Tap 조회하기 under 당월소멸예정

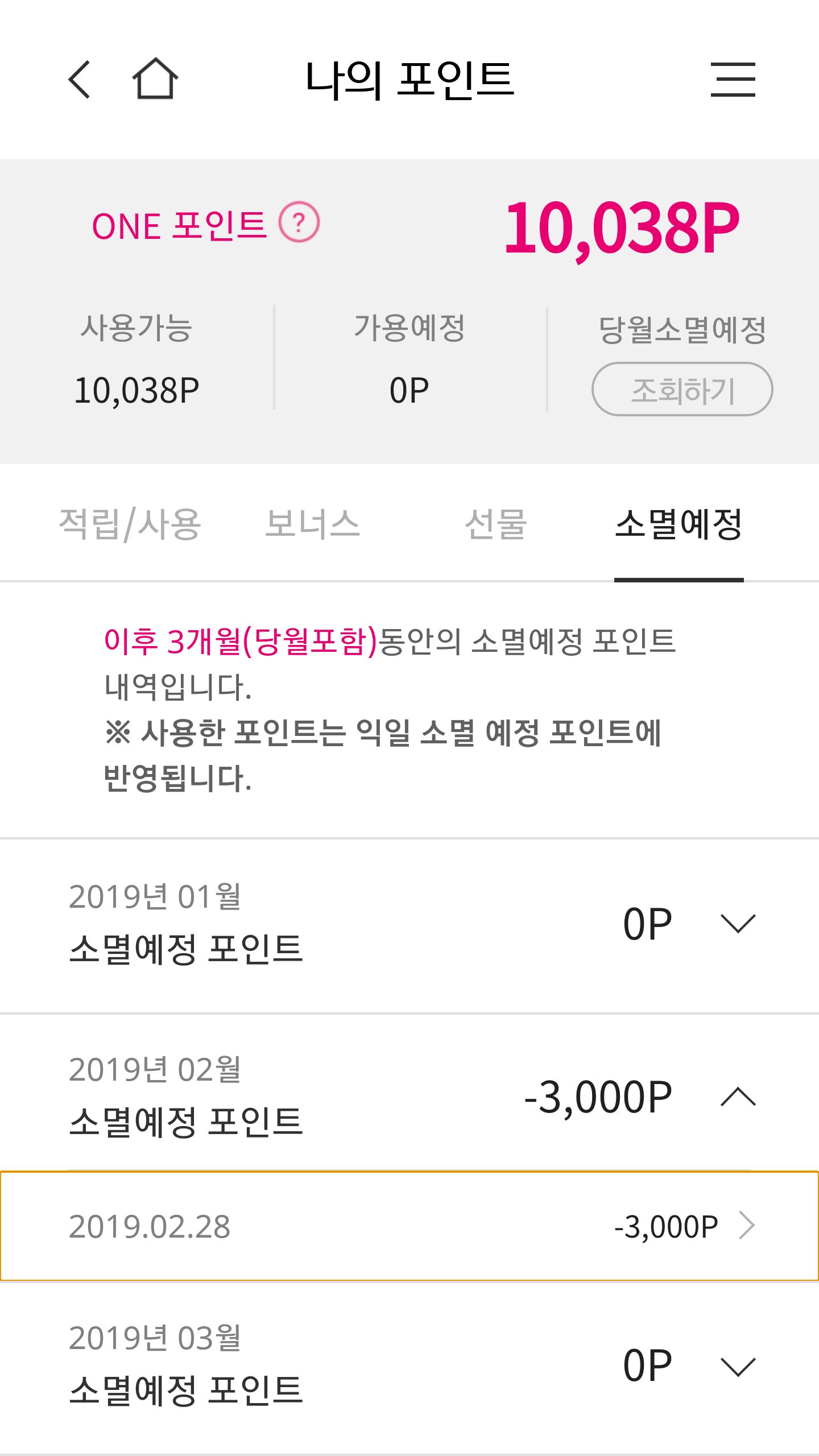(682, 390)
